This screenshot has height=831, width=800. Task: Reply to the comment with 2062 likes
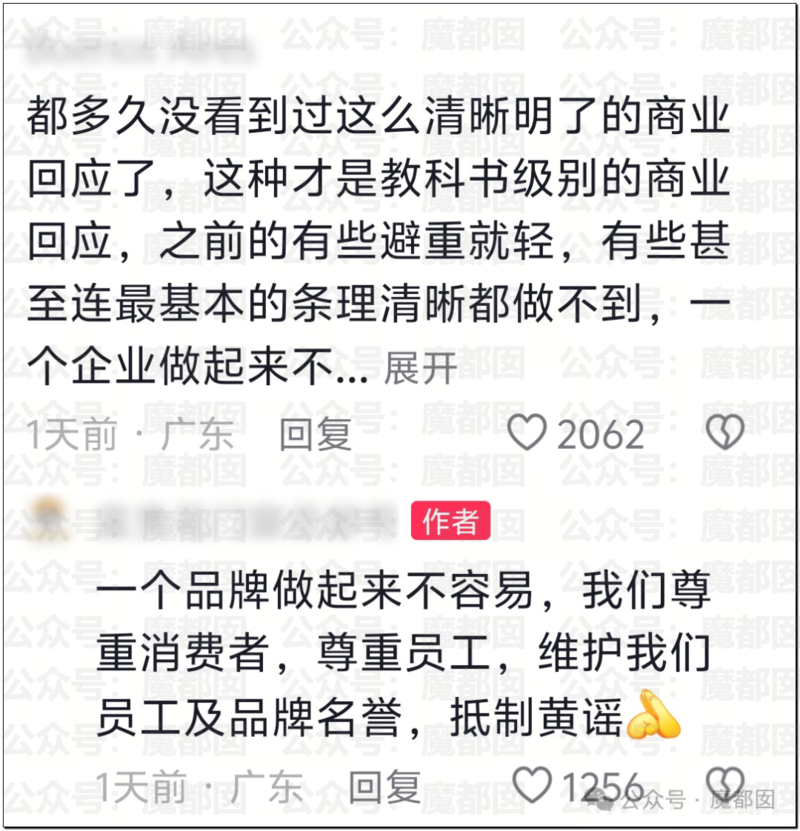[x=315, y=434]
